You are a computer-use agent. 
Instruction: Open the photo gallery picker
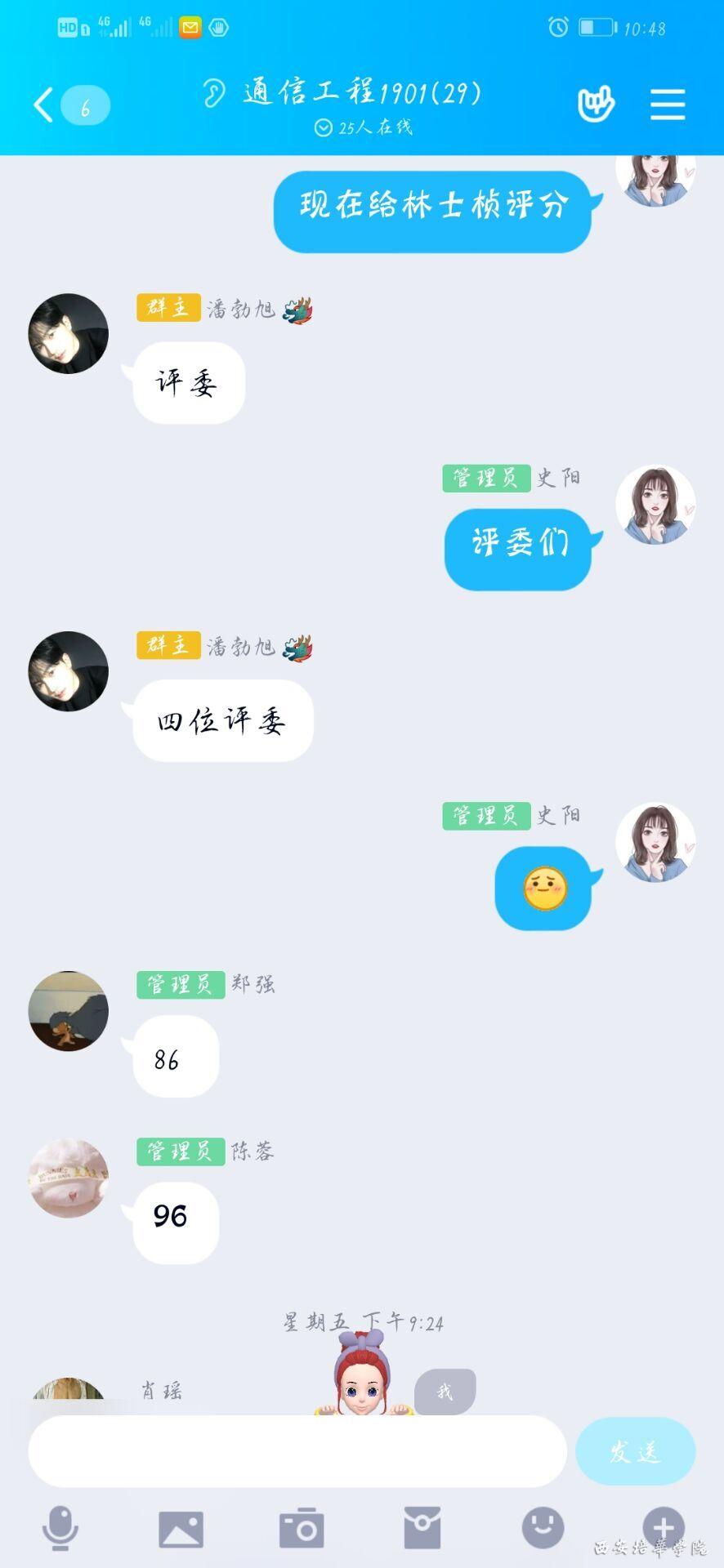(181, 1528)
